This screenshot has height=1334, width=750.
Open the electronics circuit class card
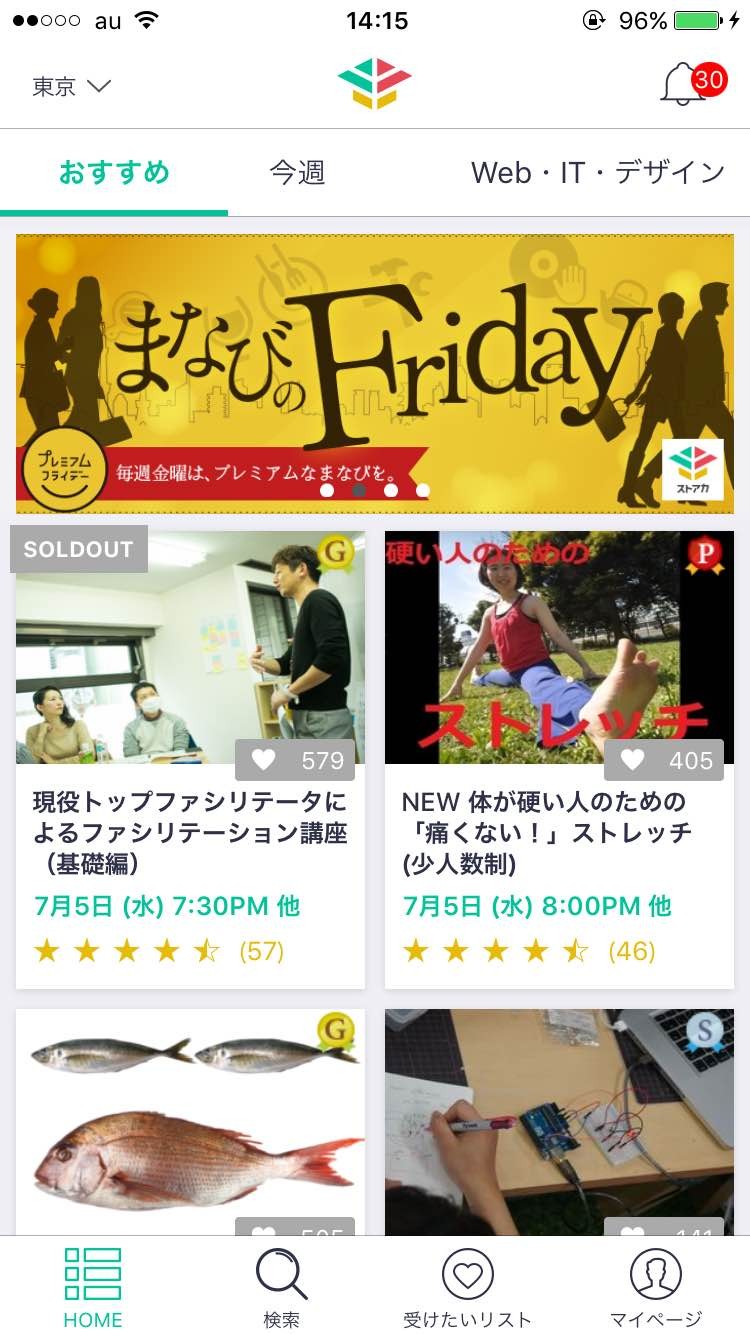559,1122
